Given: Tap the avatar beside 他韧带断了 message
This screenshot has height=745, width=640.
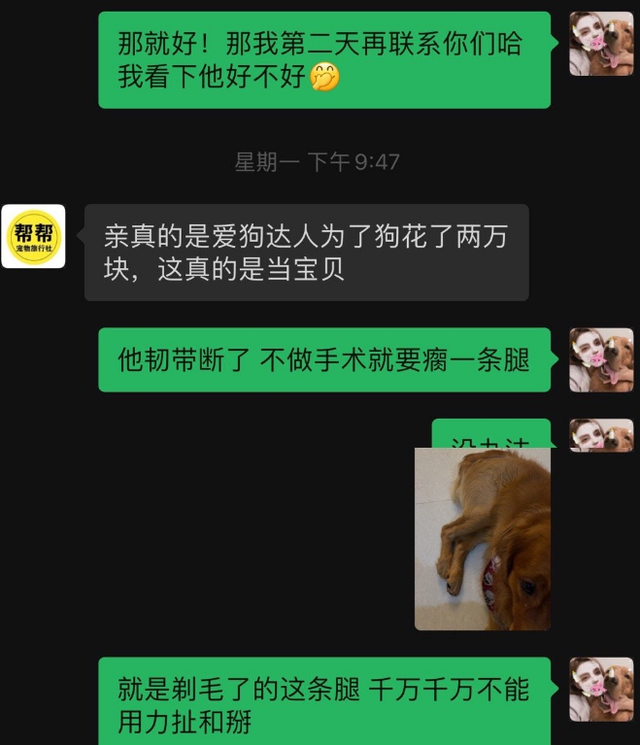Looking at the screenshot, I should tap(601, 360).
